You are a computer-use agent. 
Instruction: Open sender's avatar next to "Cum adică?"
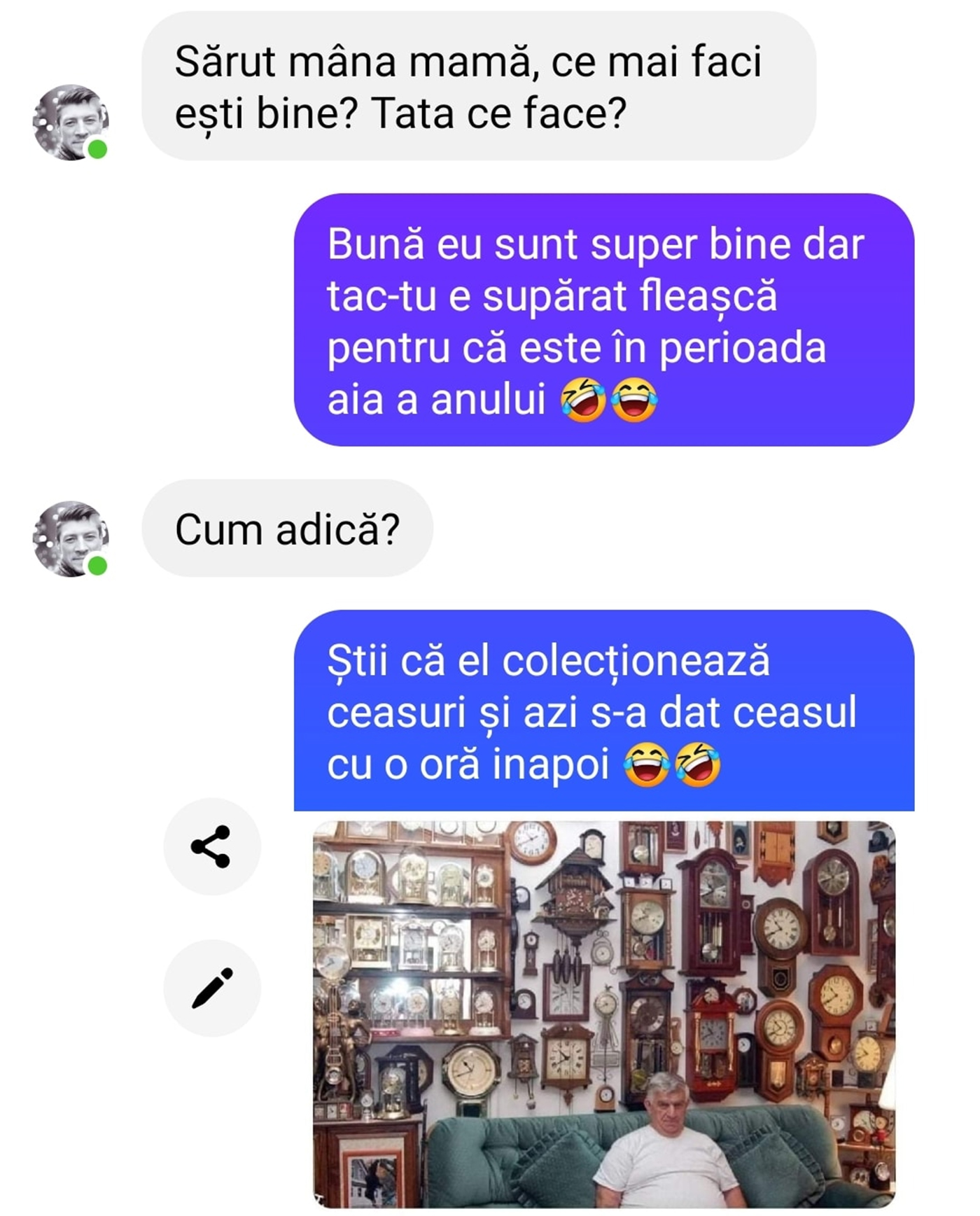tap(70, 538)
